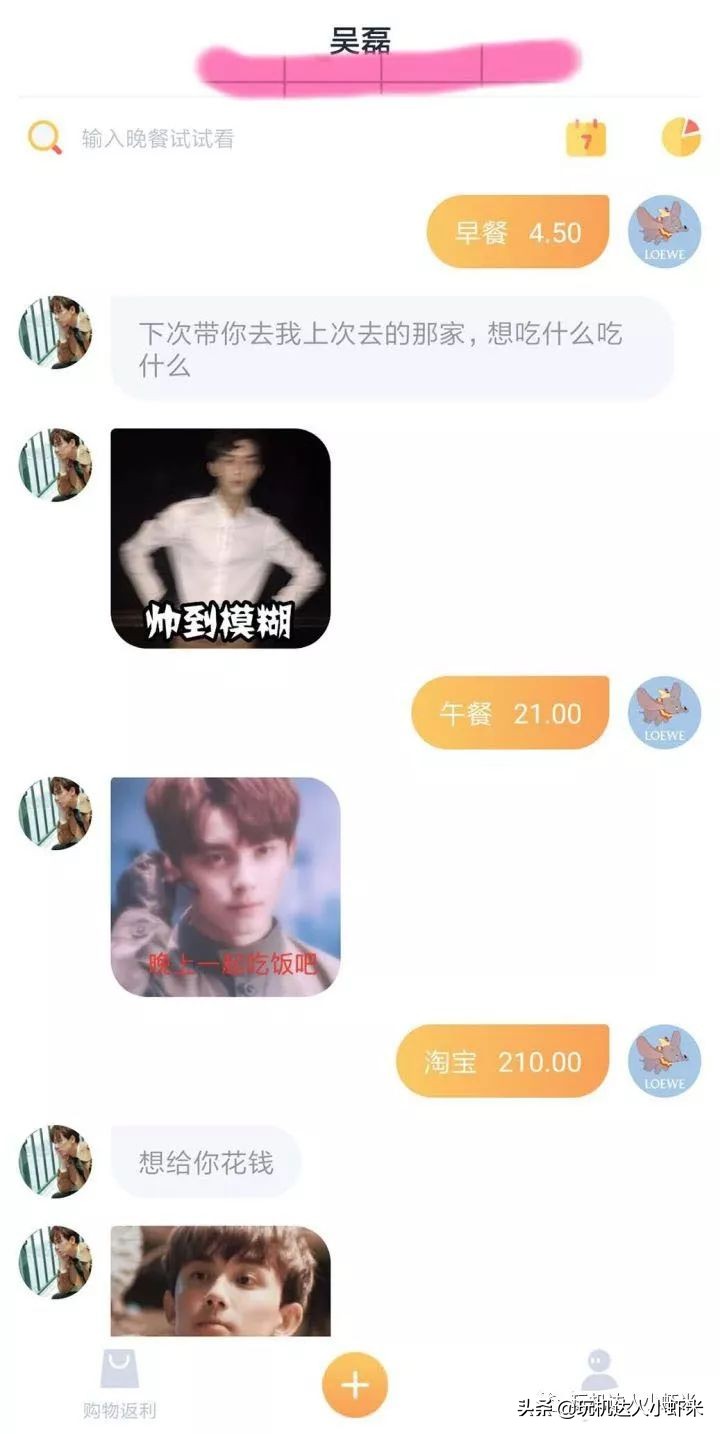Viewport: 720px width, 1434px height.
Task: Open the LOEWE elephant avatar beside 早餐 bubble
Action: tap(663, 231)
